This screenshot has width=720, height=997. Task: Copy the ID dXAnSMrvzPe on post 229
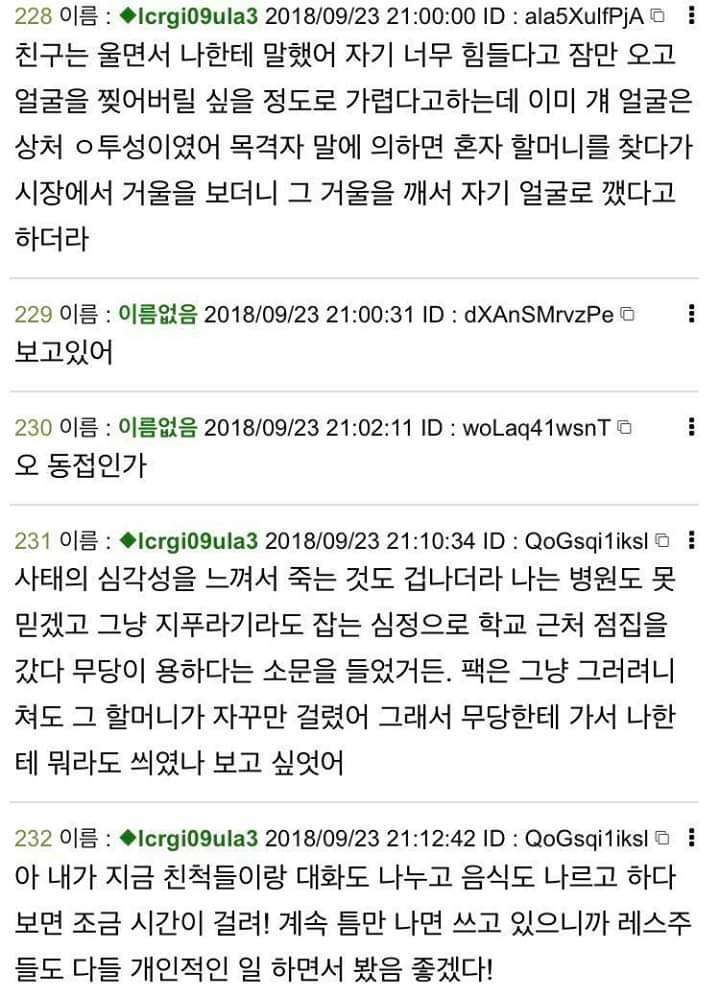[x=627, y=314]
